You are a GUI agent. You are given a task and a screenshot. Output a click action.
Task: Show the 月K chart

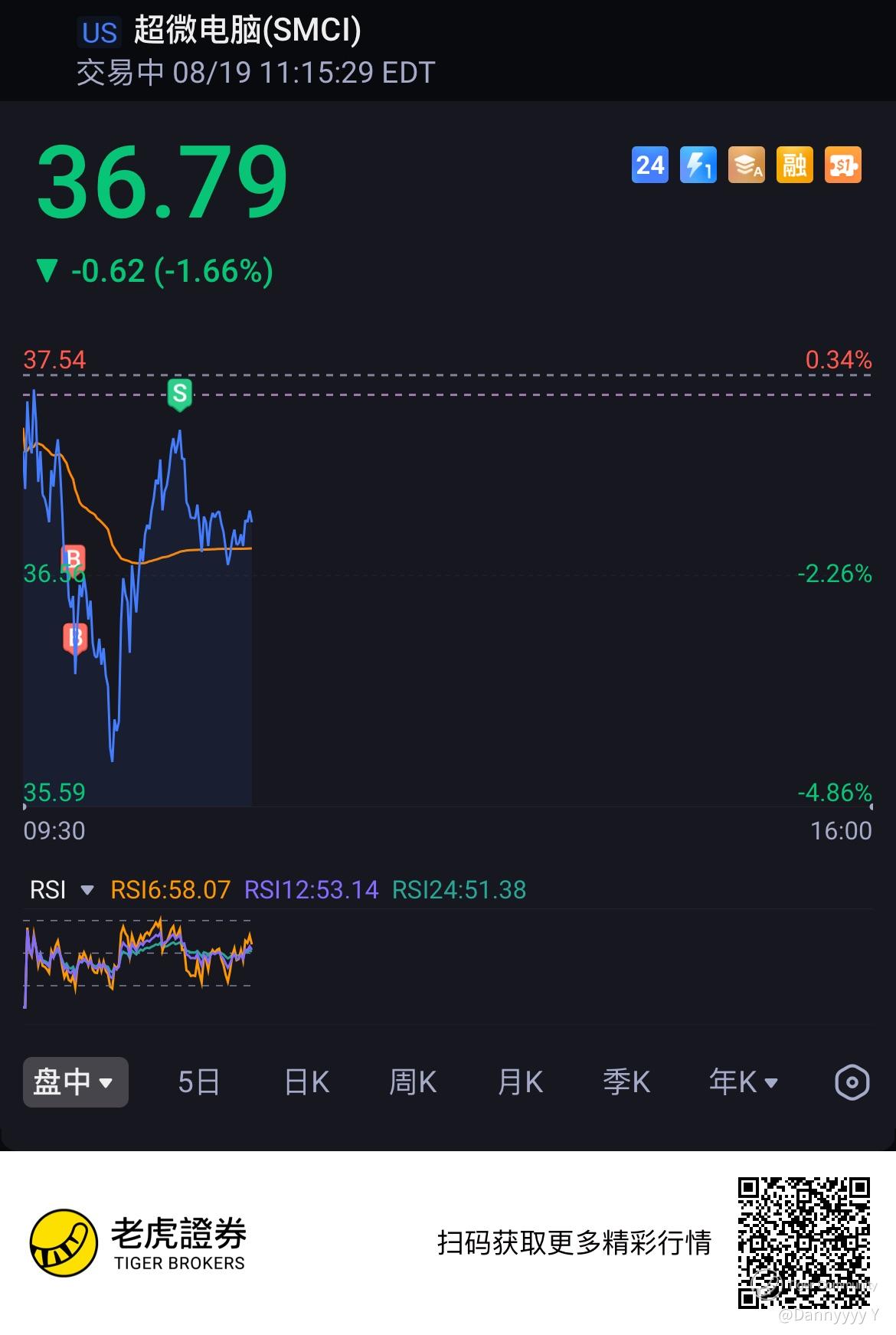[520, 1082]
